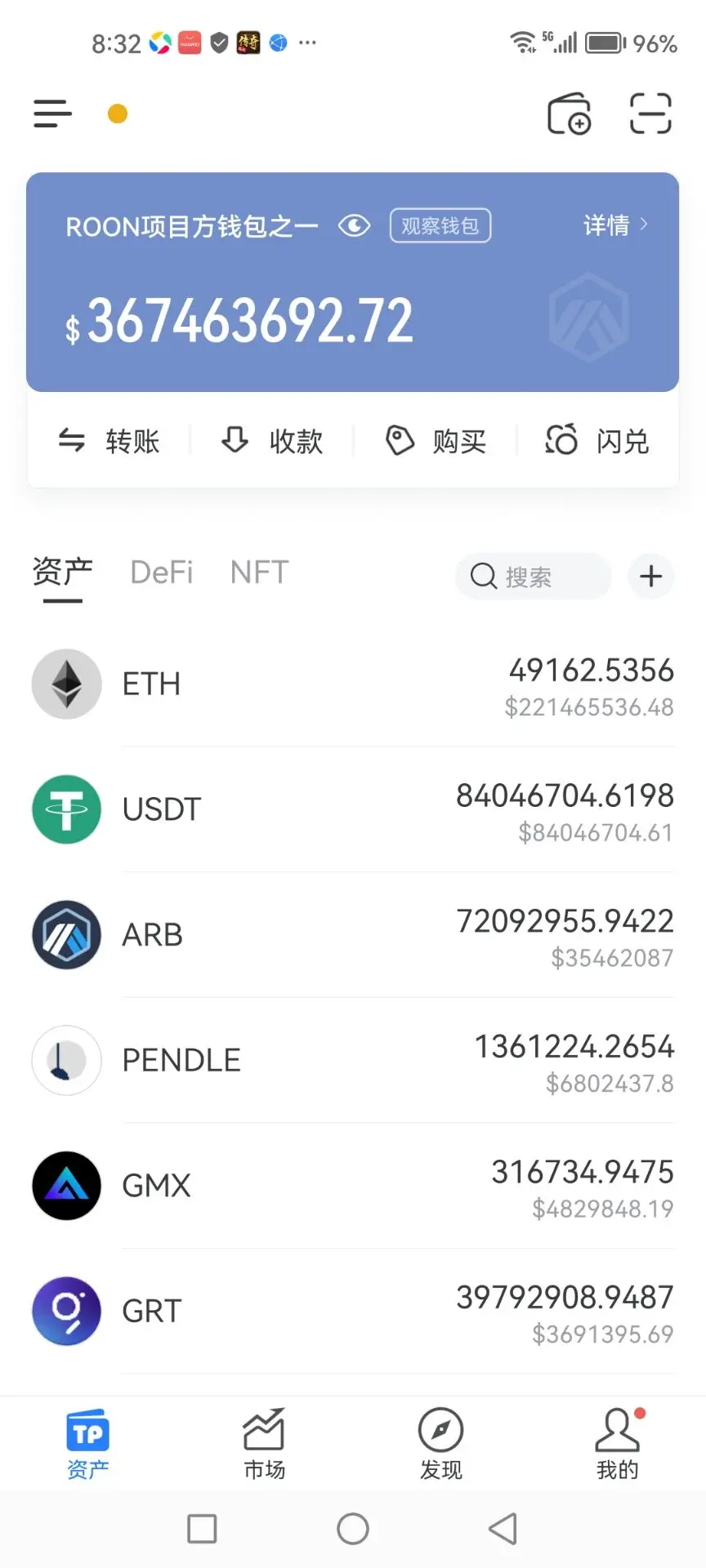Go to the 我的 profile tab
Image resolution: width=706 pixels, height=1568 pixels.
click(x=618, y=1444)
